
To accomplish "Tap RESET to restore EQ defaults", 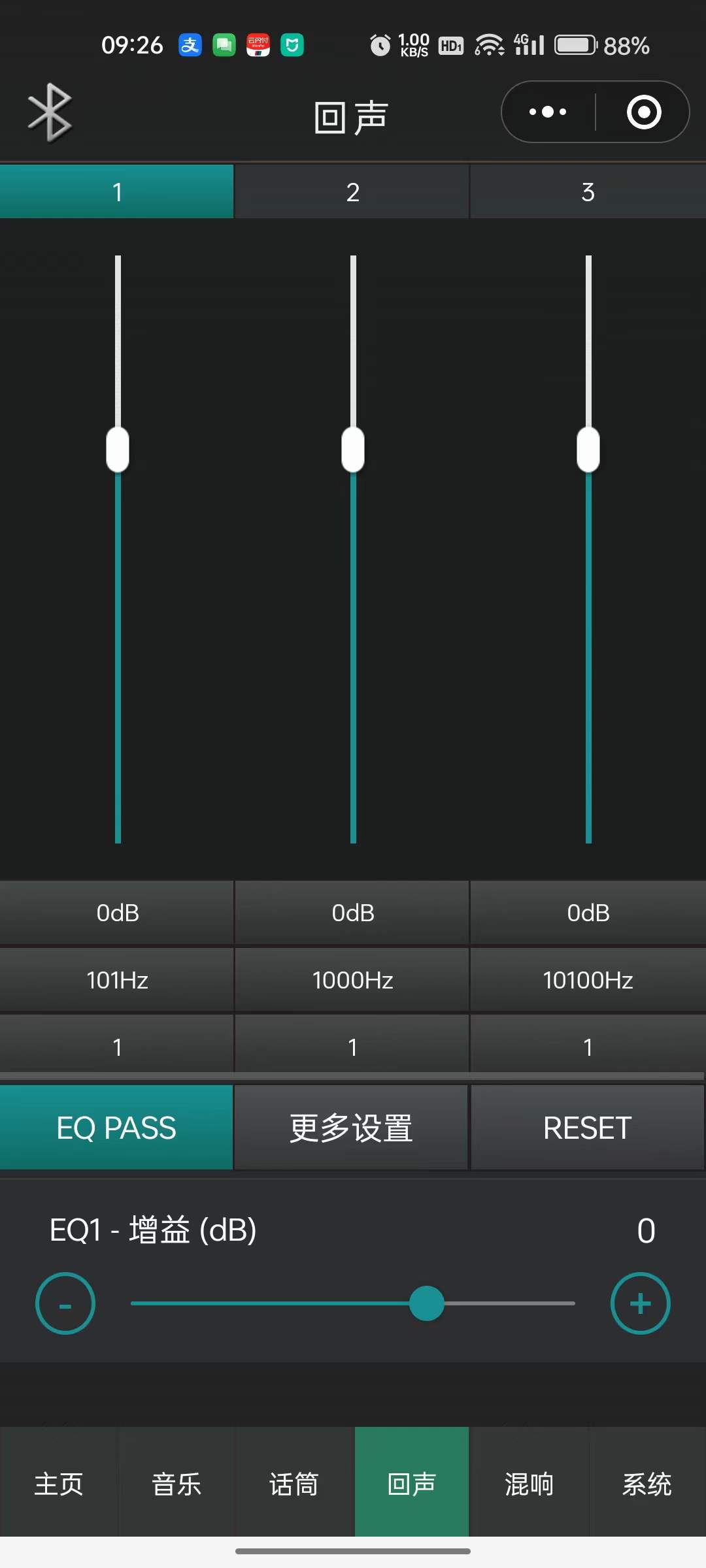I will [587, 1128].
